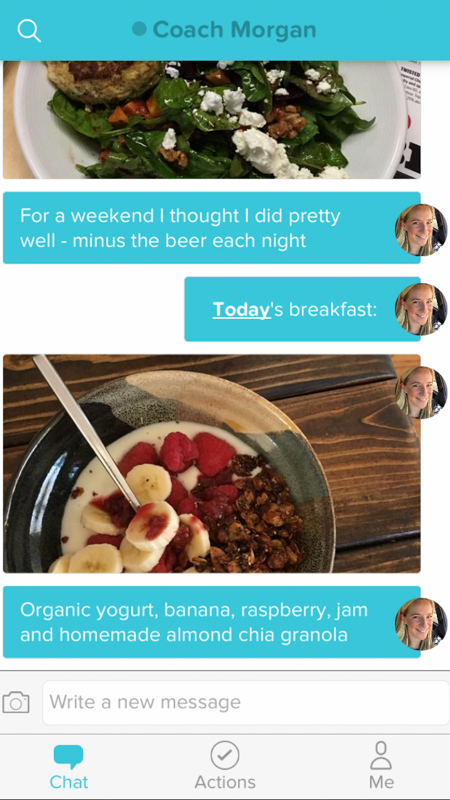View the yogurt bowl breakfast photo

(x=212, y=463)
